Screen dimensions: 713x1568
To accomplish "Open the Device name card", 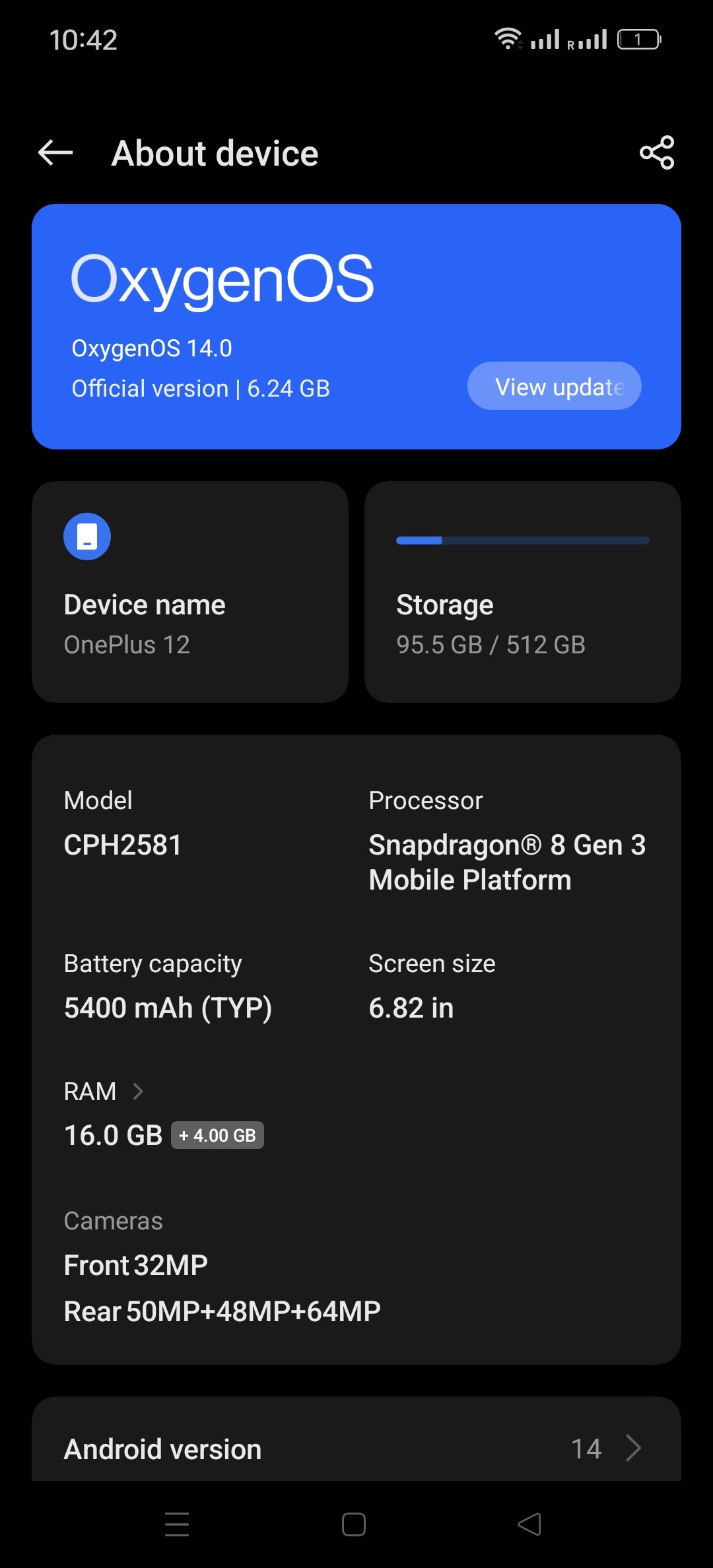I will (190, 592).
